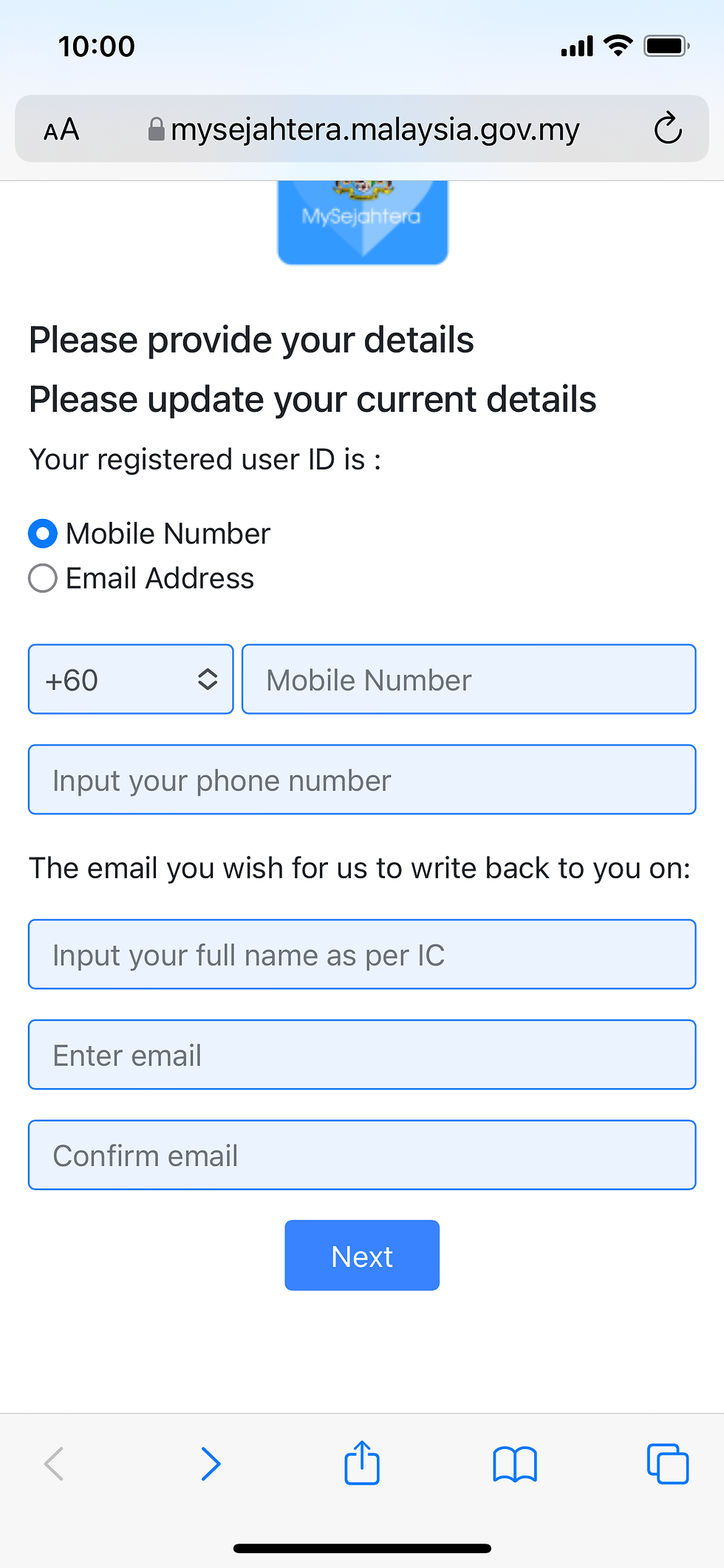Image resolution: width=724 pixels, height=1568 pixels.
Task: Open Safari bookmarks
Action: 515,1464
